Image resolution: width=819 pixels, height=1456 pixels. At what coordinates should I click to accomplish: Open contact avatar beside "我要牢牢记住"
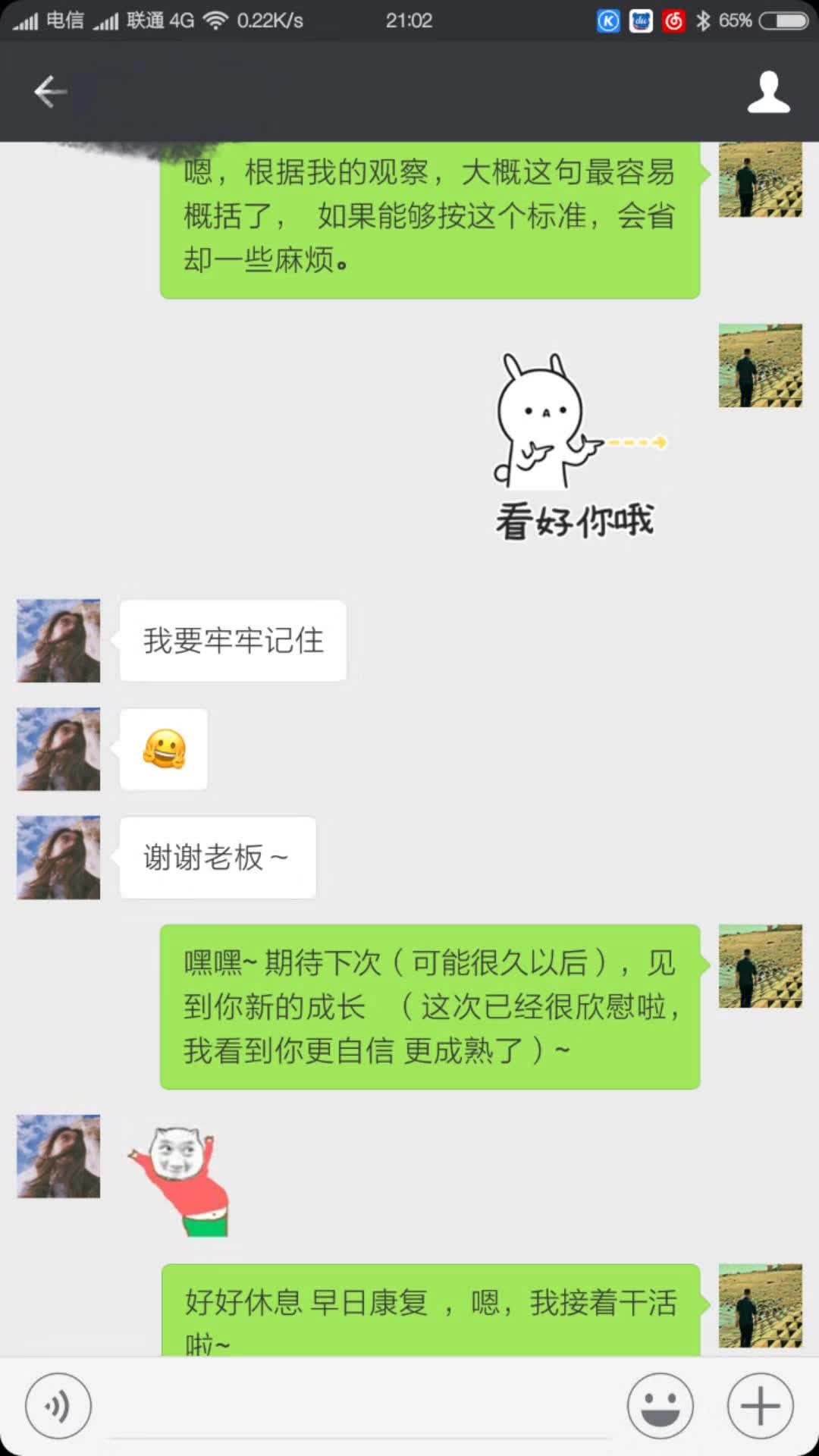[58, 641]
